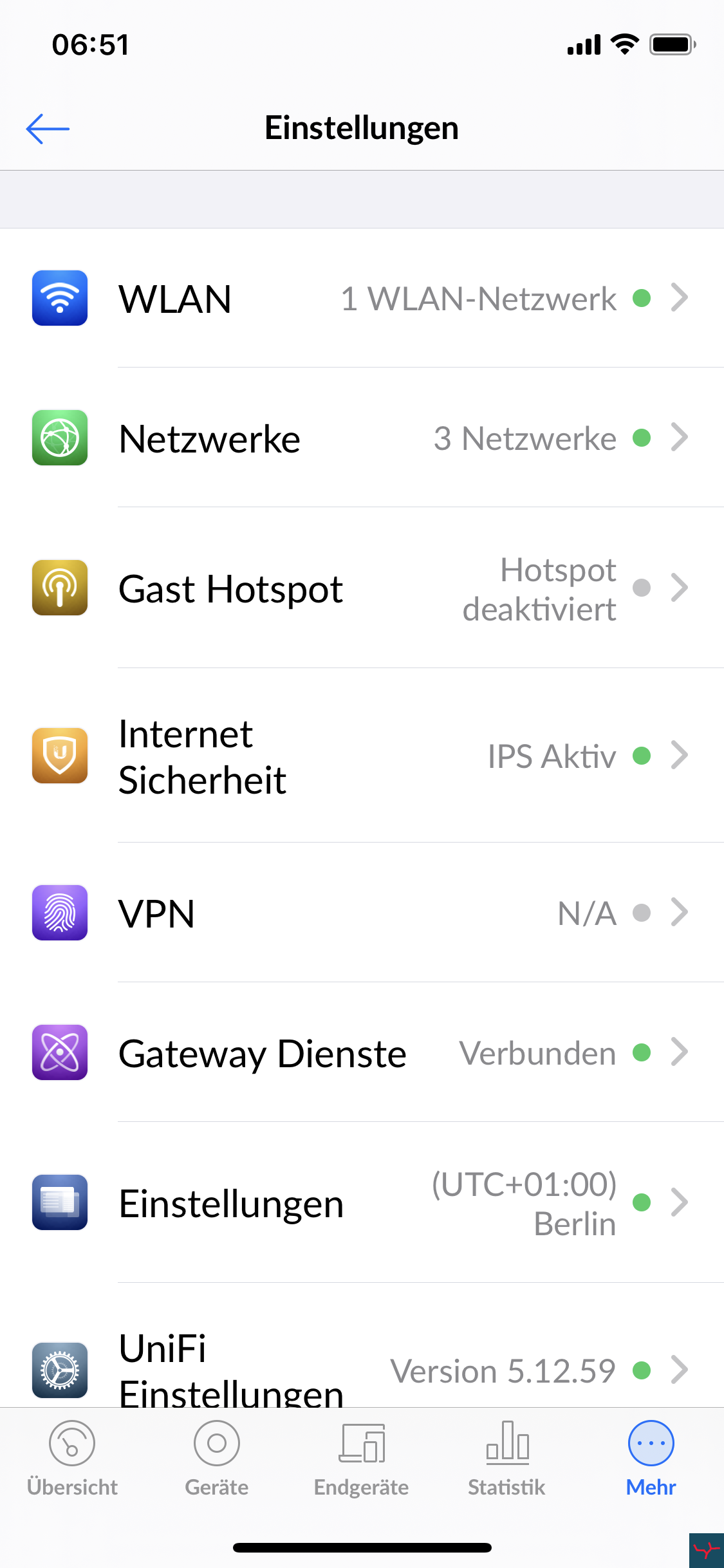Open Internet Sicherheit

click(x=362, y=756)
